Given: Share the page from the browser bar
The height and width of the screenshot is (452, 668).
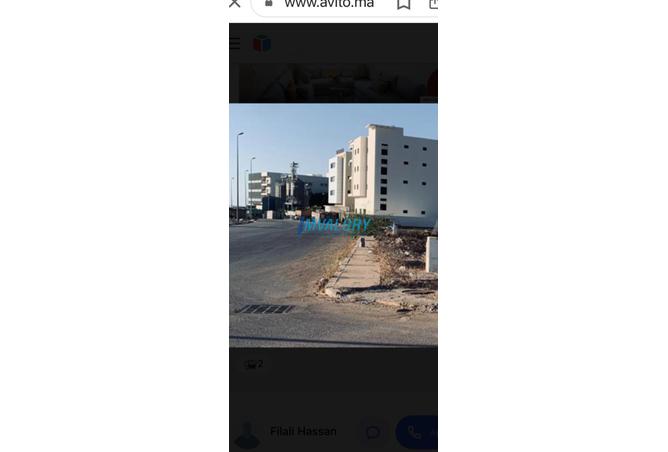Looking at the screenshot, I should (433, 4).
